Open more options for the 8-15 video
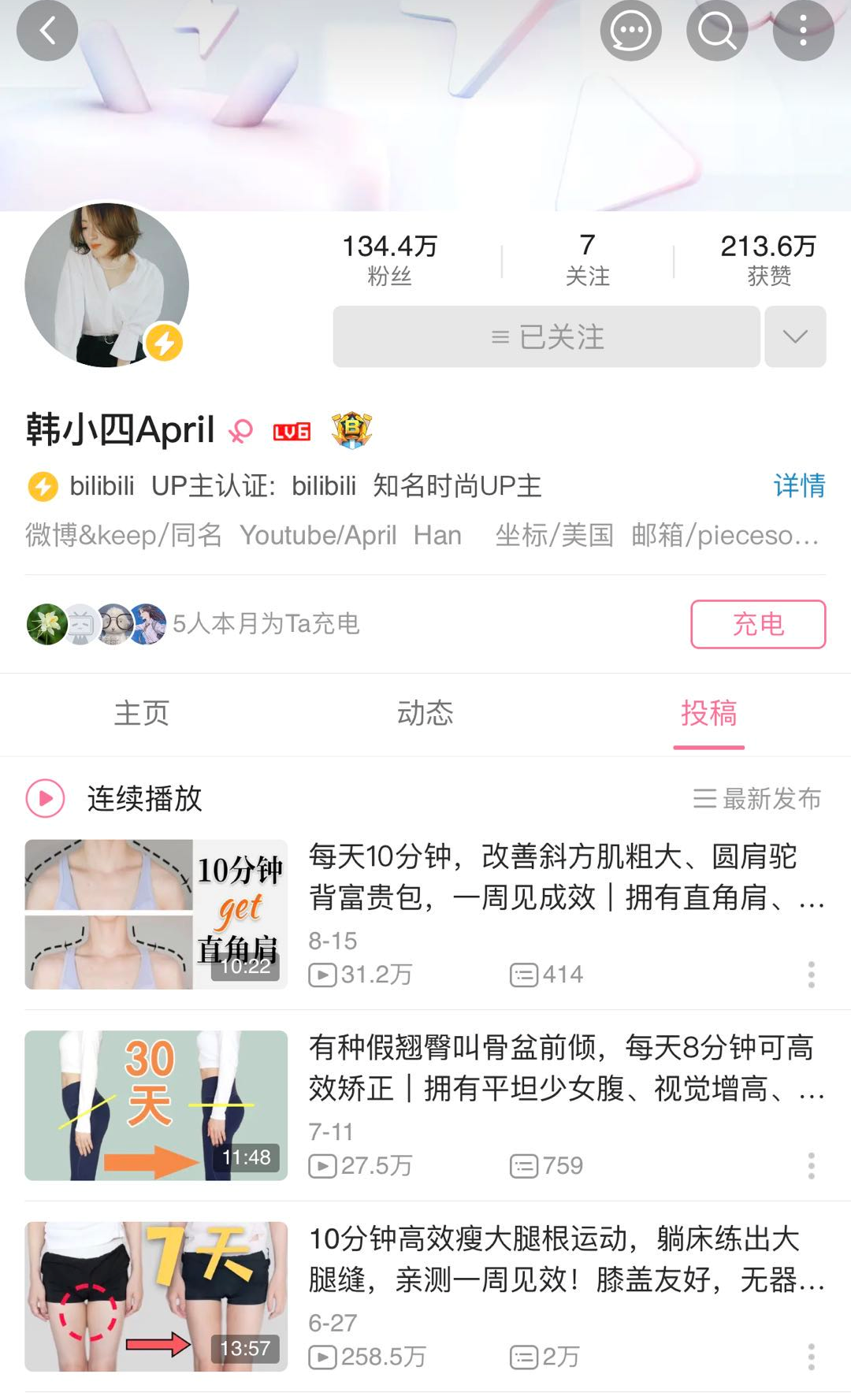 pyautogui.click(x=811, y=975)
